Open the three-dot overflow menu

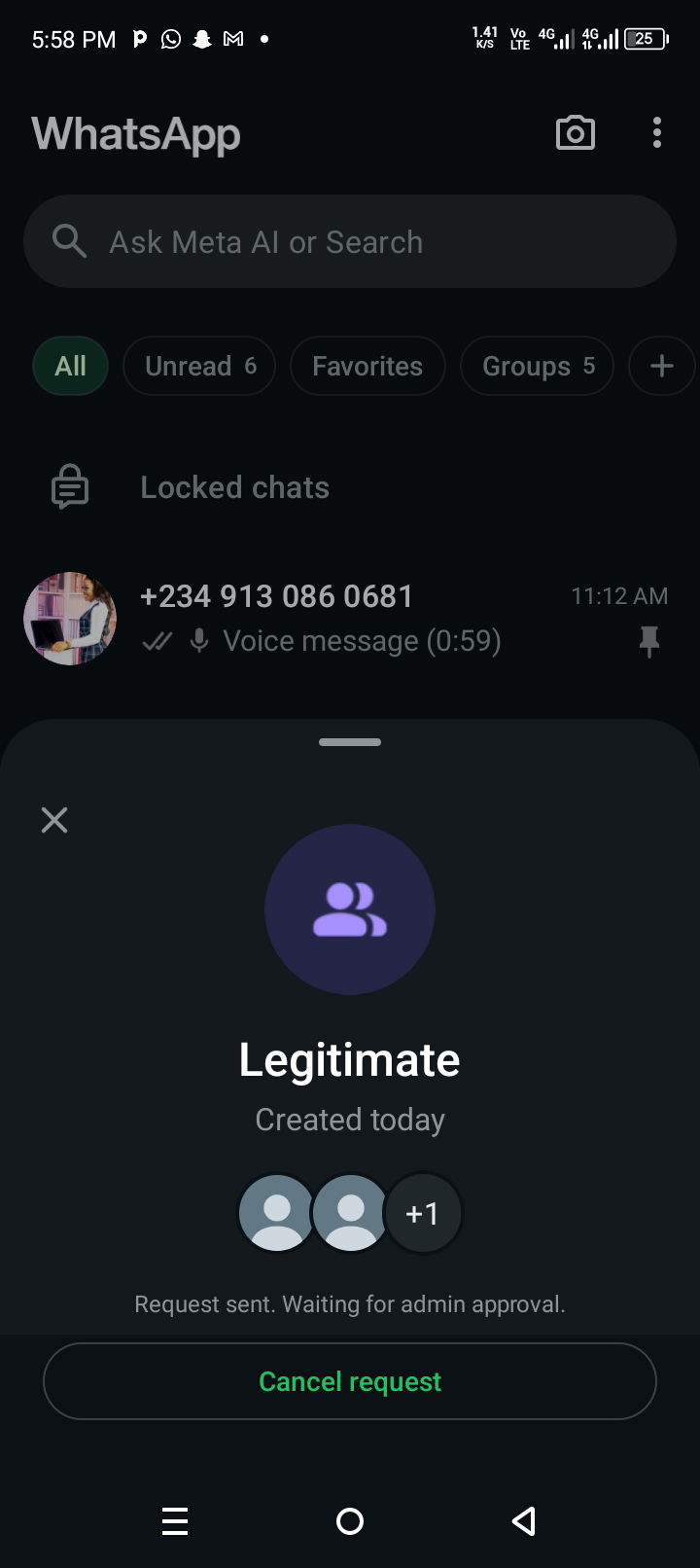[657, 133]
